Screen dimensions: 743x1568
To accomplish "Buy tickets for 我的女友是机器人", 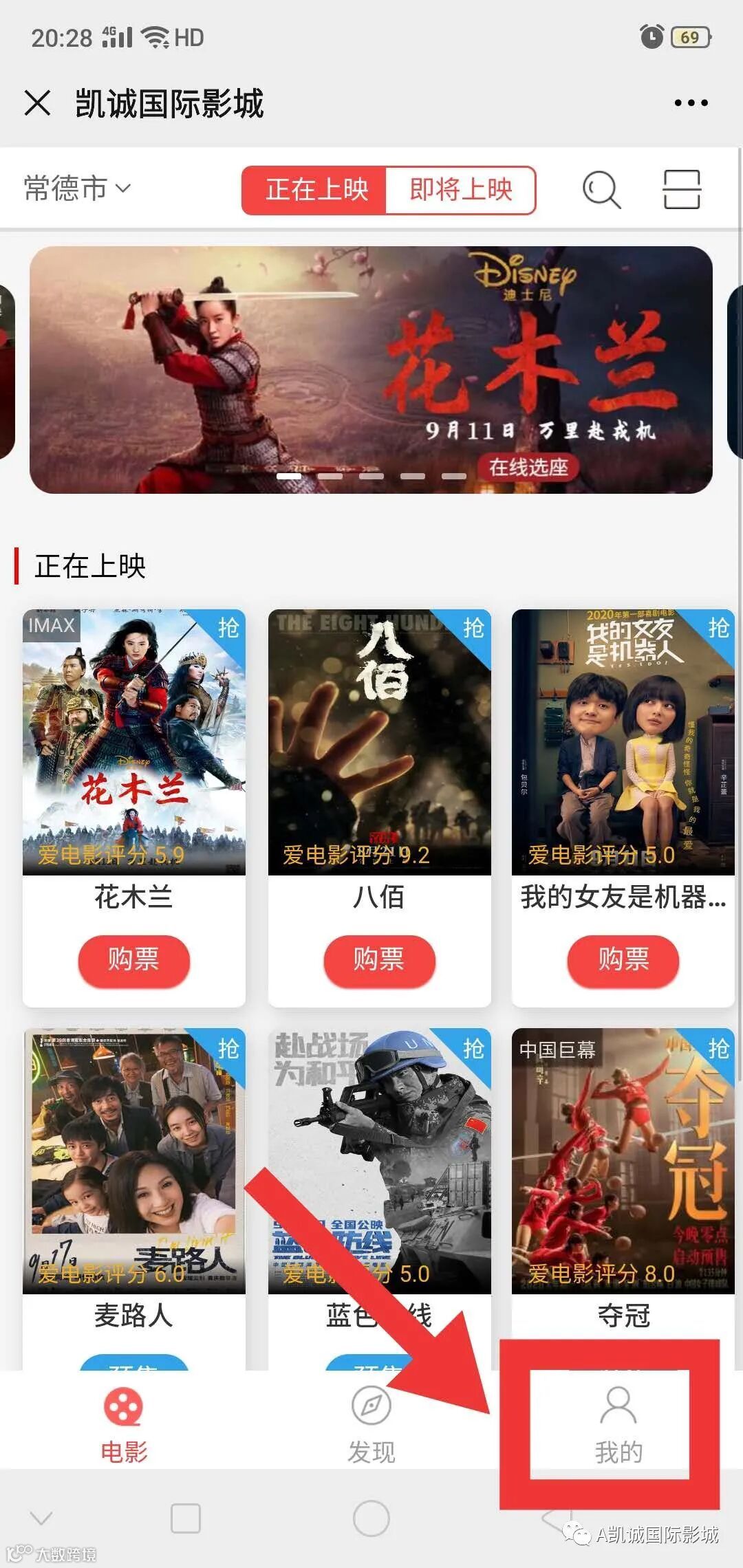I will tap(623, 959).
